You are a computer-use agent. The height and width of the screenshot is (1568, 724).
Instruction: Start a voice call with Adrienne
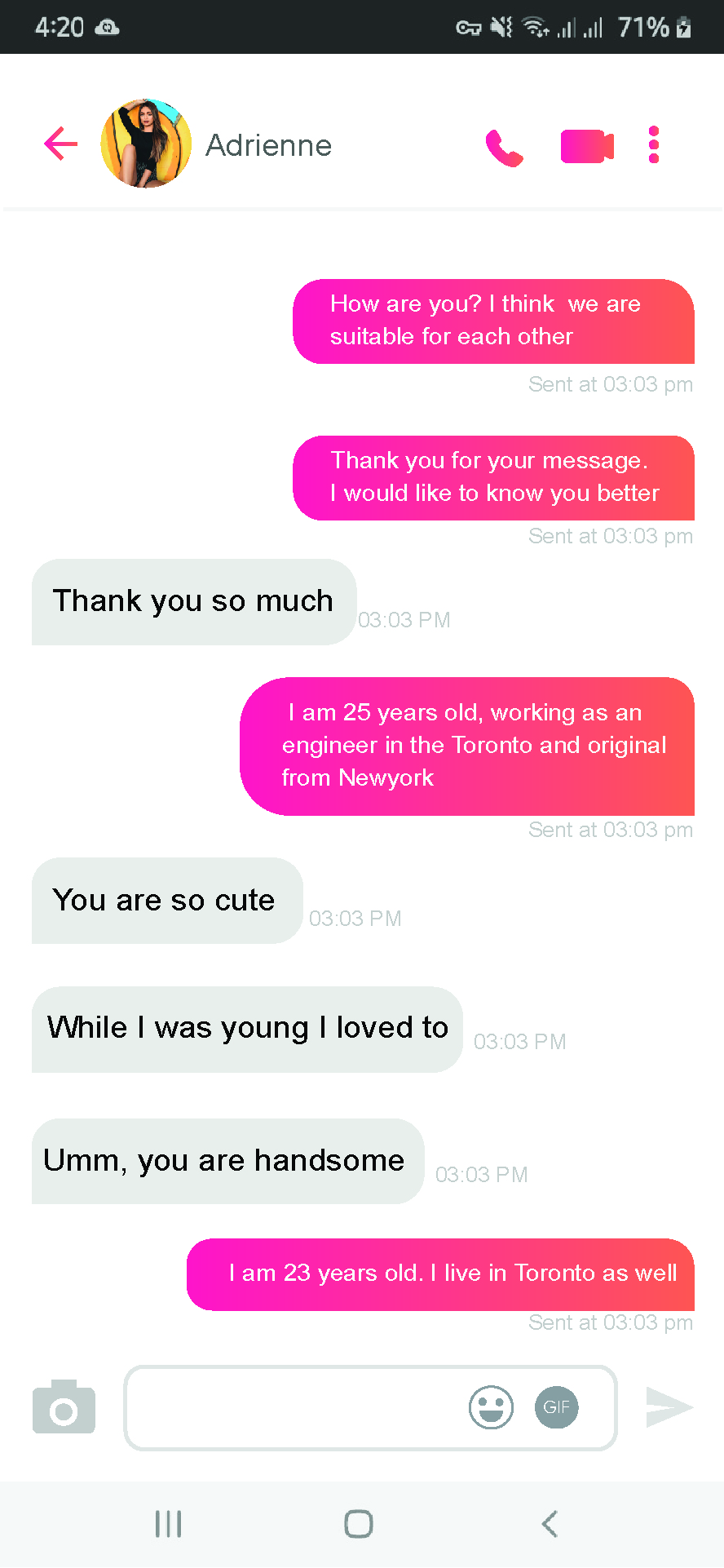click(504, 148)
